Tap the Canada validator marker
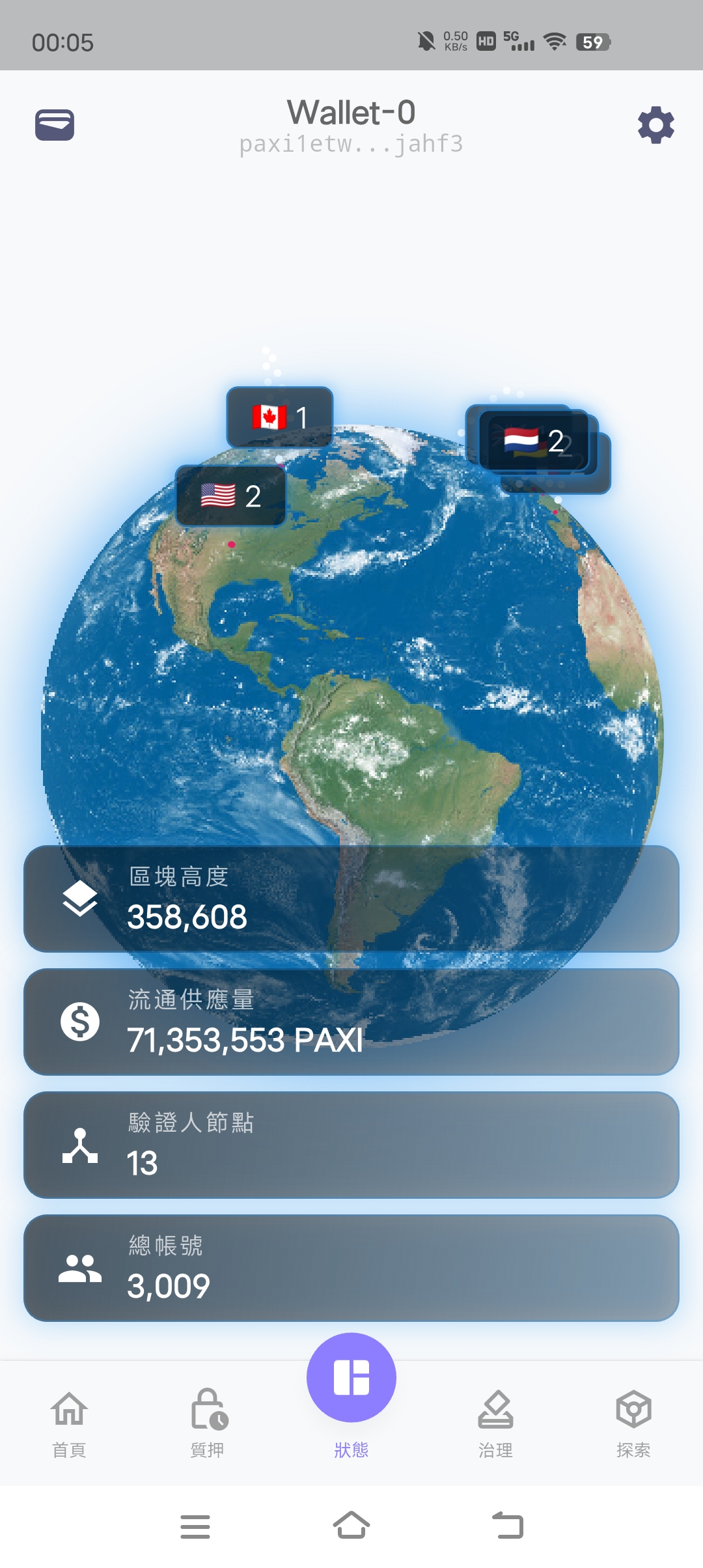Screen dimensions: 703x1568 point(280,417)
